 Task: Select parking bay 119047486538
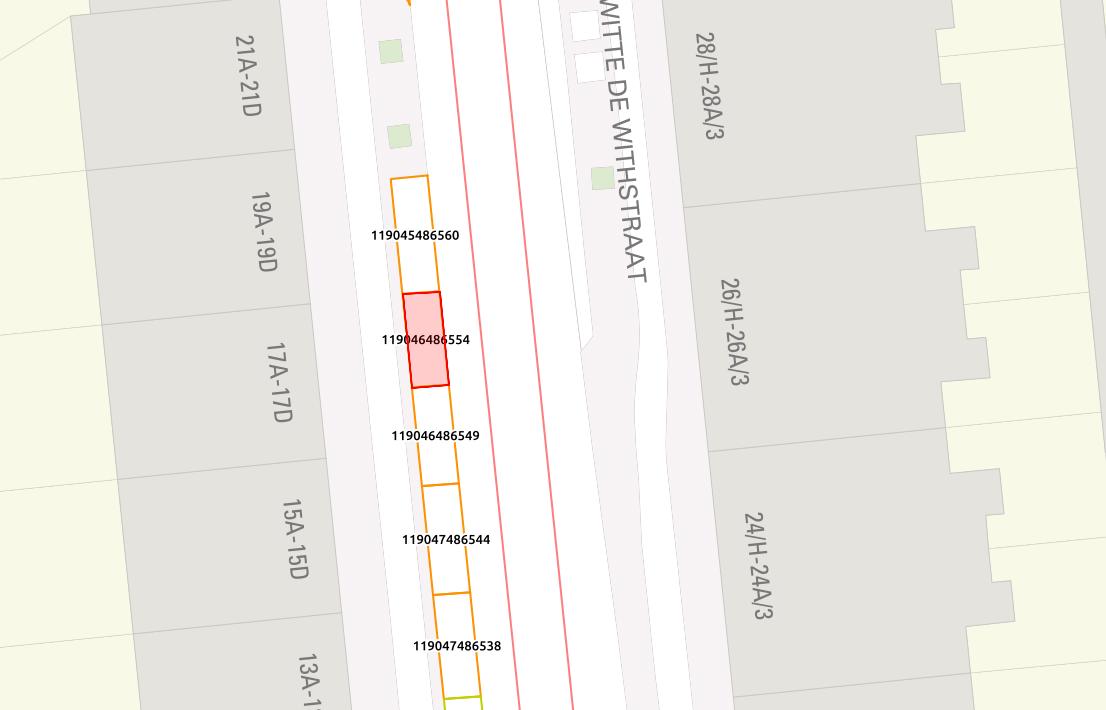457,646
